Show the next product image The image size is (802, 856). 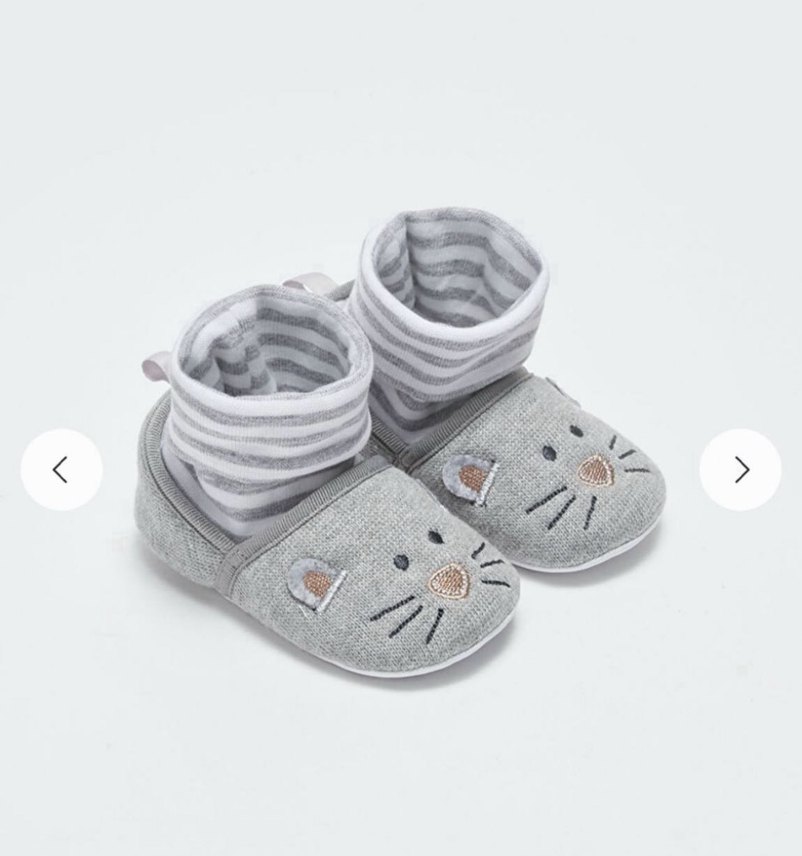point(740,469)
